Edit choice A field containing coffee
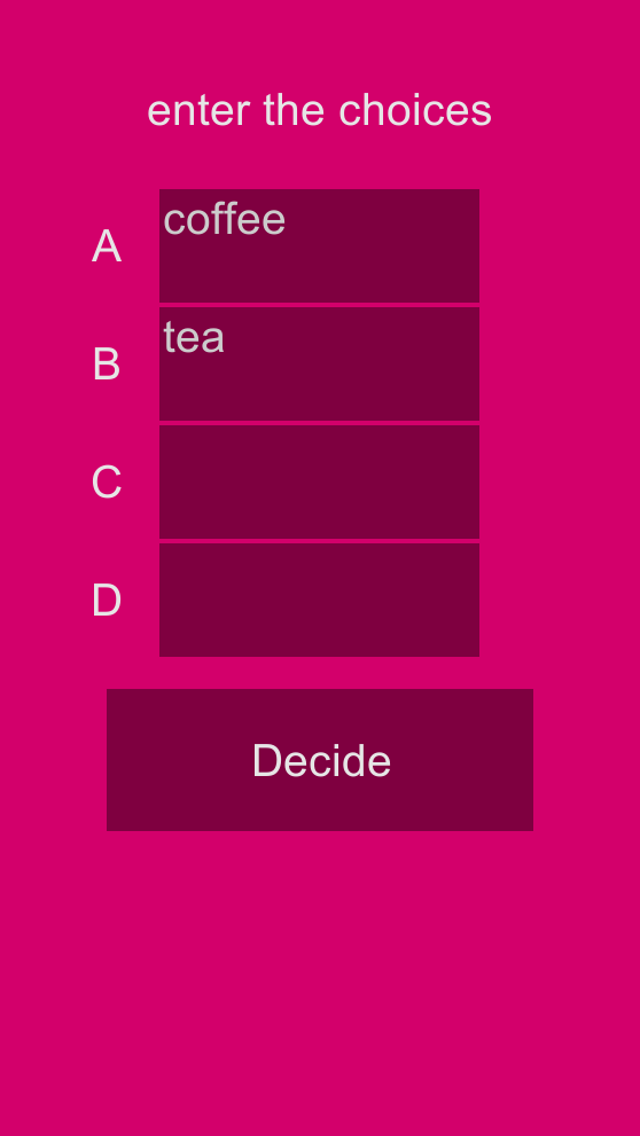Image resolution: width=640 pixels, height=1136 pixels. pyautogui.click(x=319, y=246)
